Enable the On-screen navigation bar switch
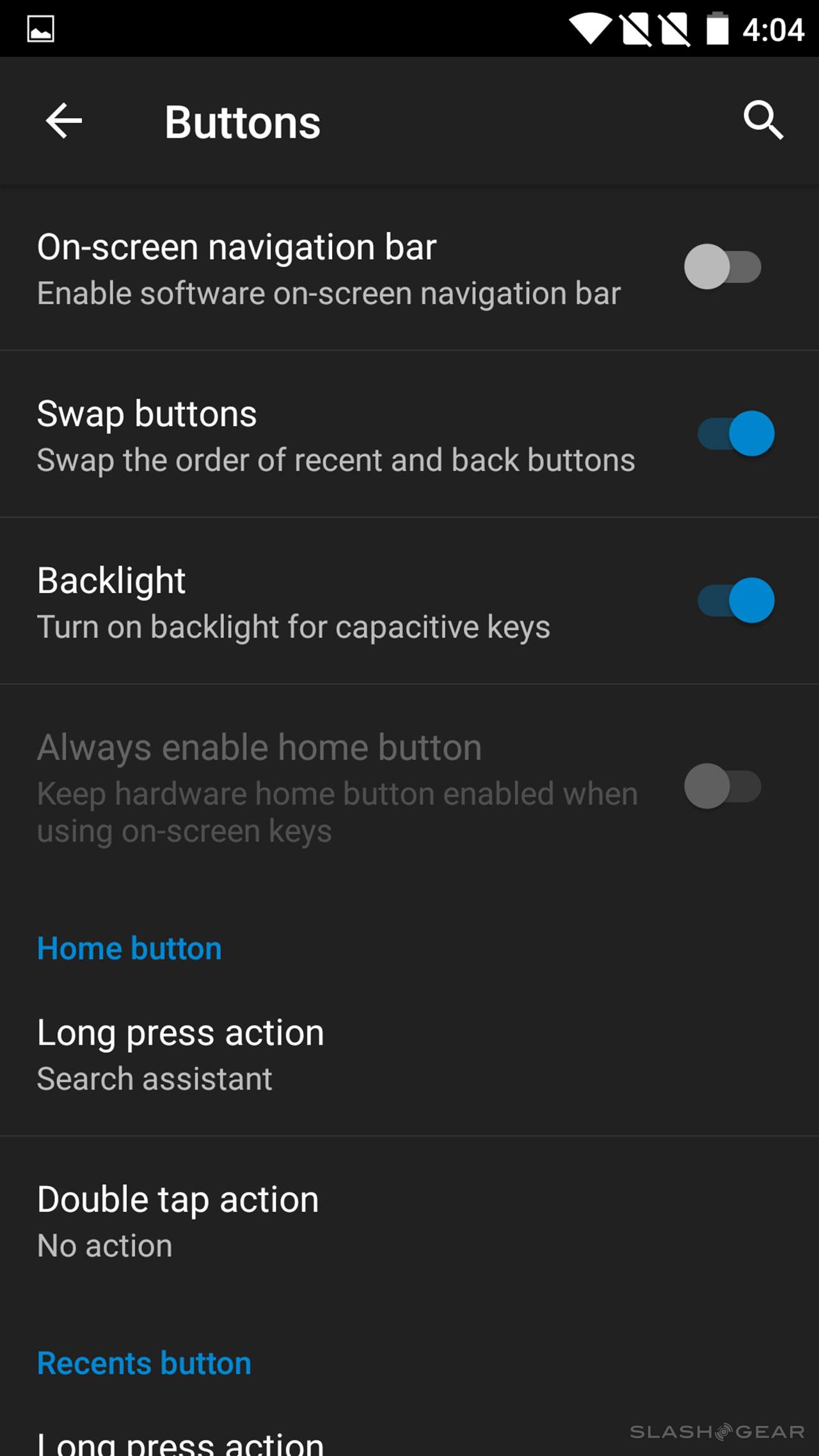 (x=722, y=267)
